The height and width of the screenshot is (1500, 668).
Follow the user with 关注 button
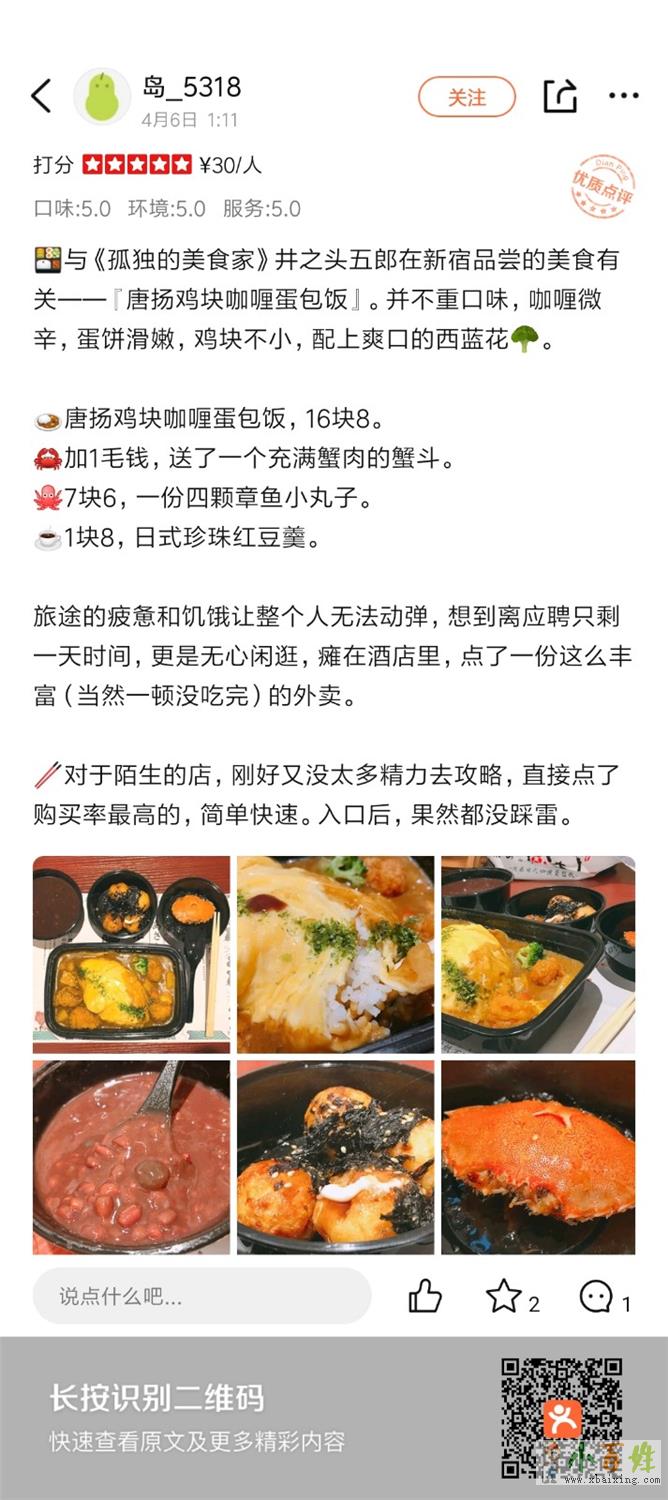(466, 97)
